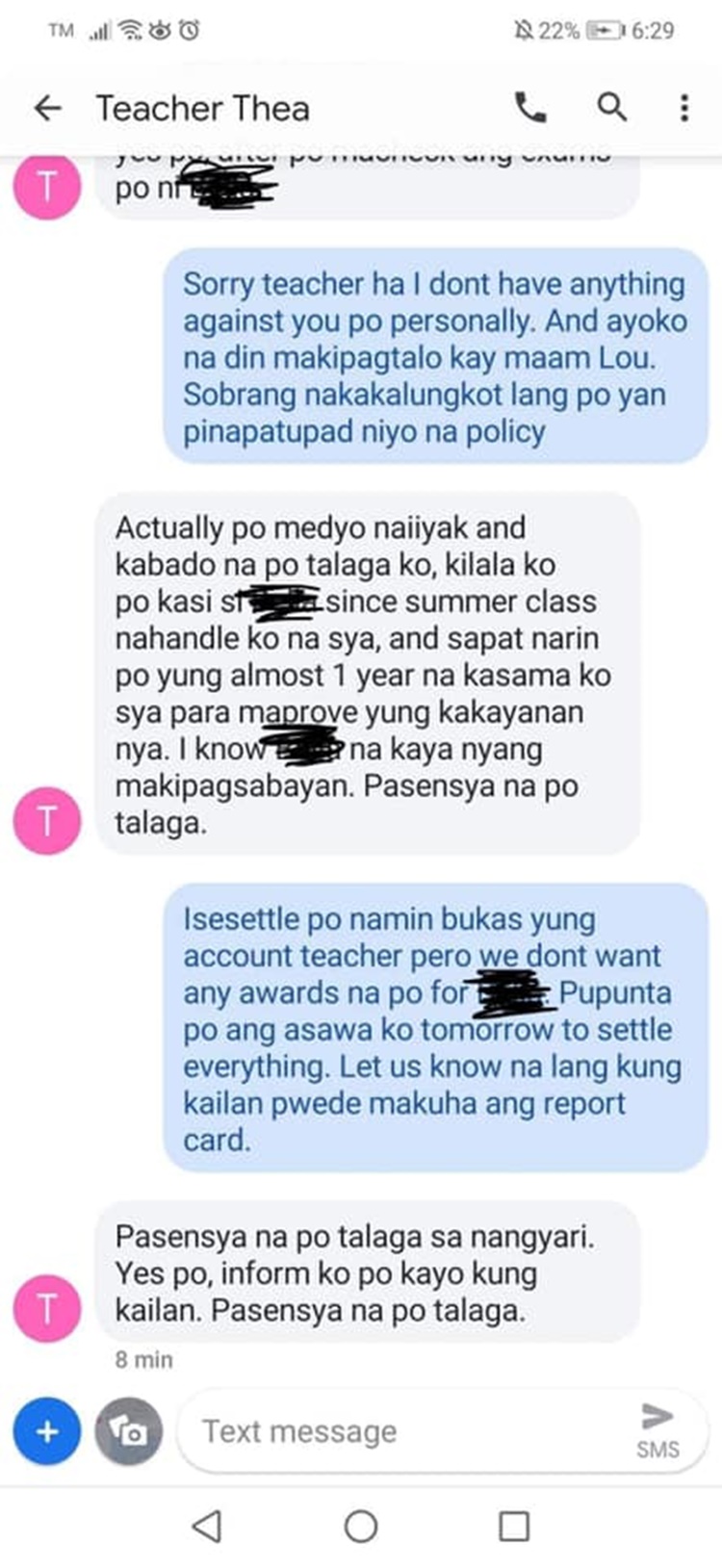Viewport: 722px width, 1568px height.
Task: Tap the blue plus attachment button
Action: (x=47, y=1430)
